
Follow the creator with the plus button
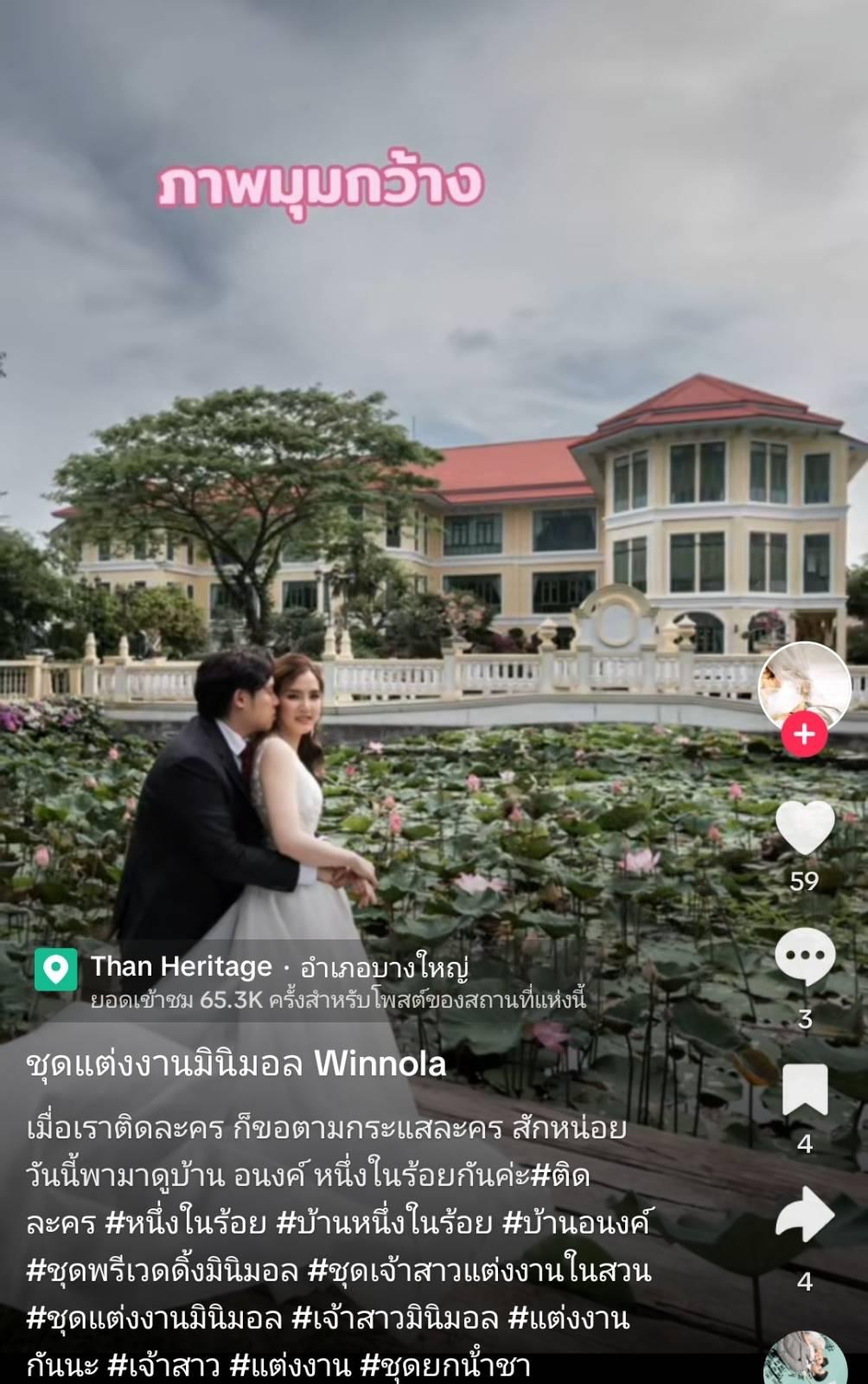804,734
